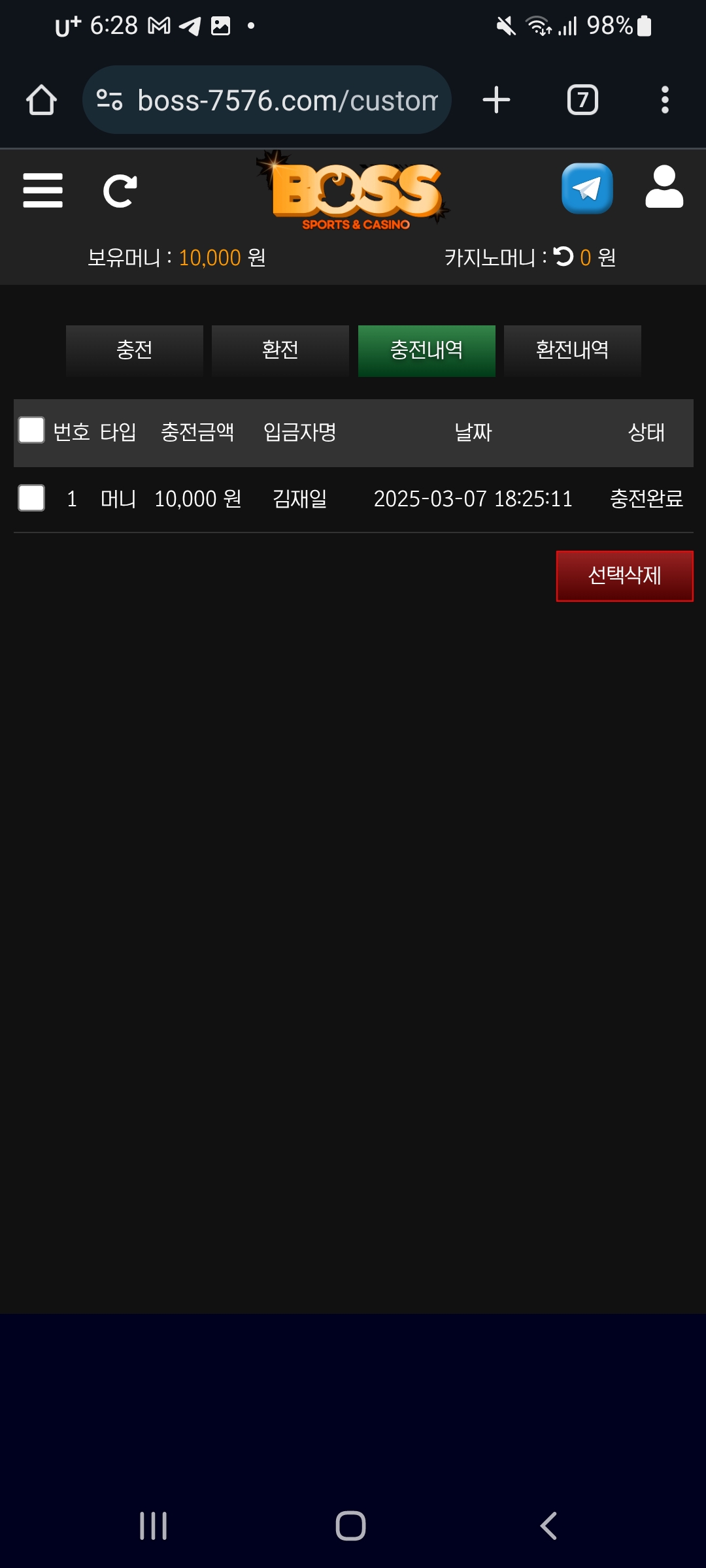Image resolution: width=706 pixels, height=1568 pixels.
Task: Go back with system back button
Action: 548,1526
